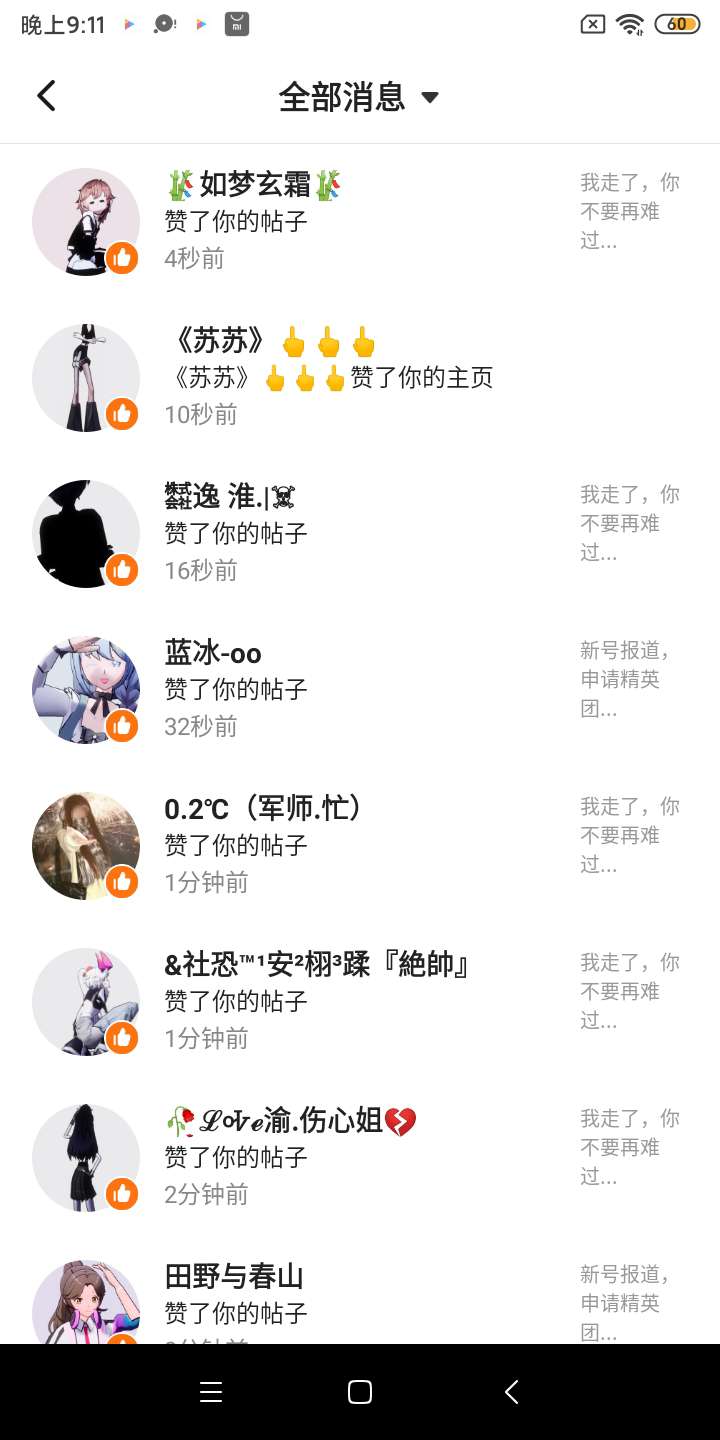Go back using the top-left arrow
This screenshot has height=1440, width=720.
(46, 96)
